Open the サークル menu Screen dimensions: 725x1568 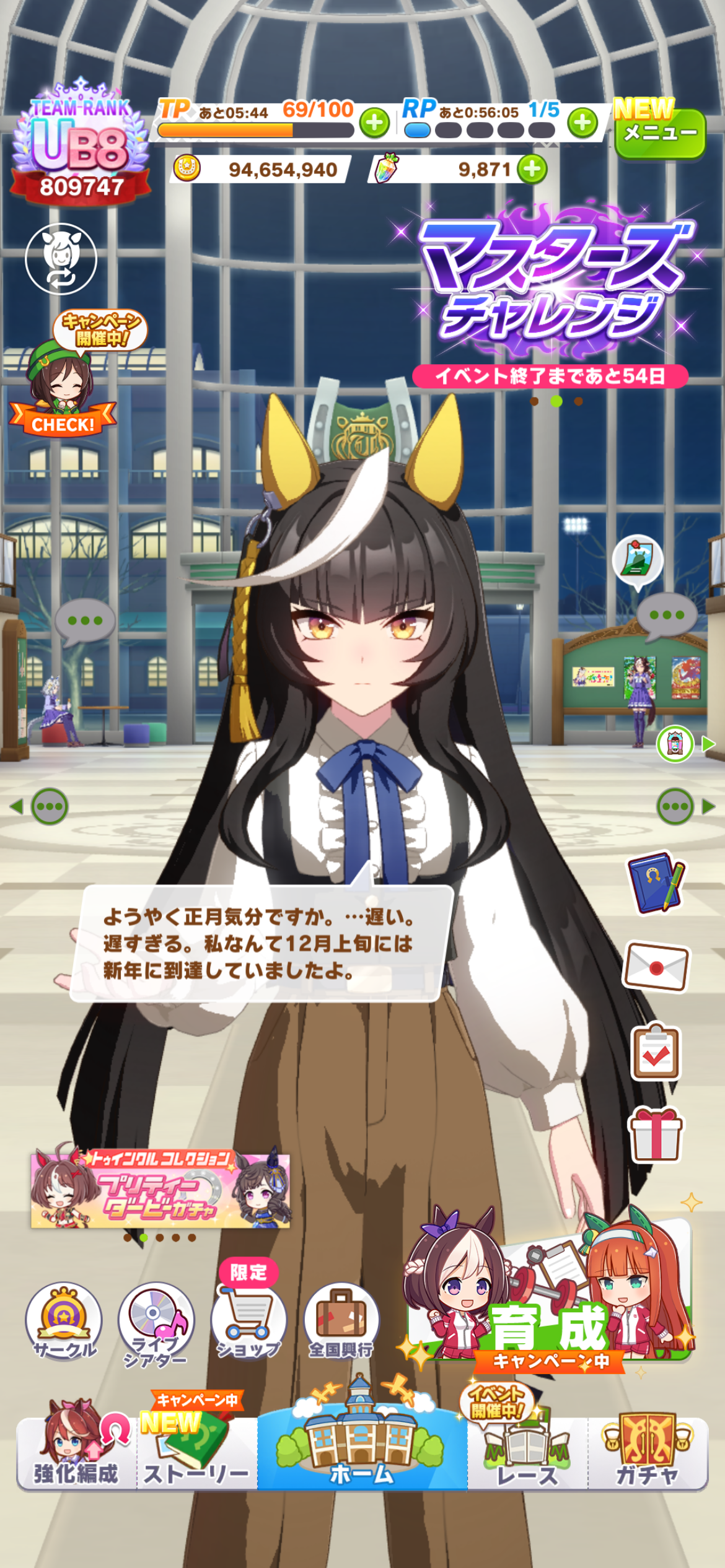[64, 1322]
